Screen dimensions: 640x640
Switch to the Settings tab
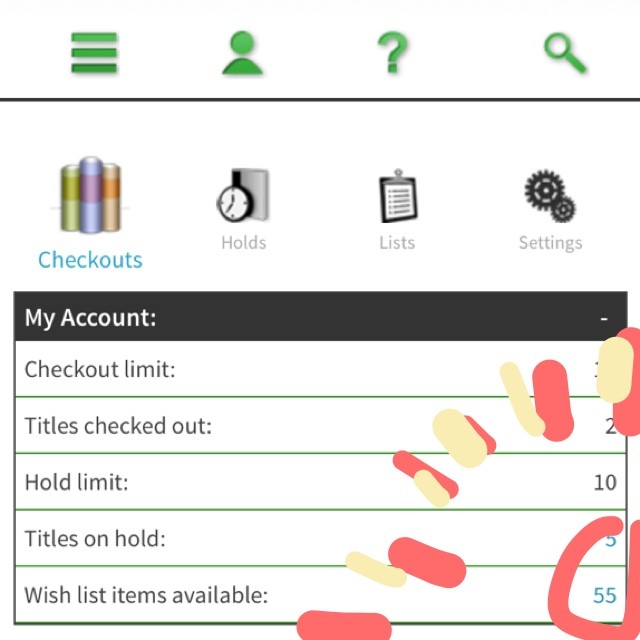click(550, 208)
